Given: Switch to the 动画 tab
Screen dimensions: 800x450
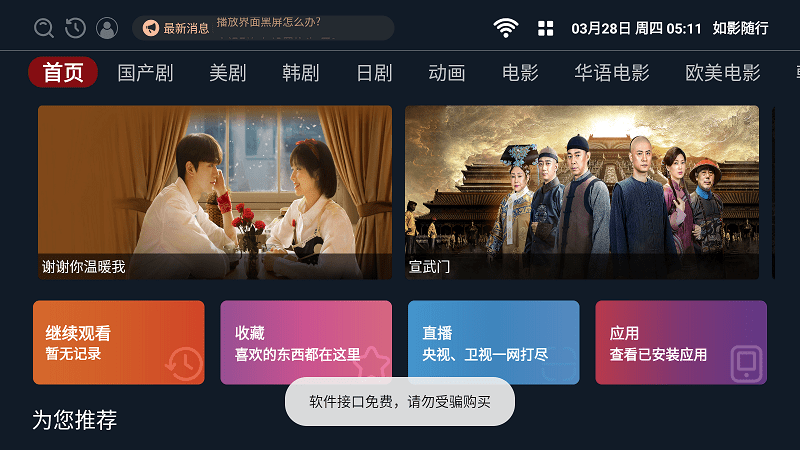Looking at the screenshot, I should (447, 73).
